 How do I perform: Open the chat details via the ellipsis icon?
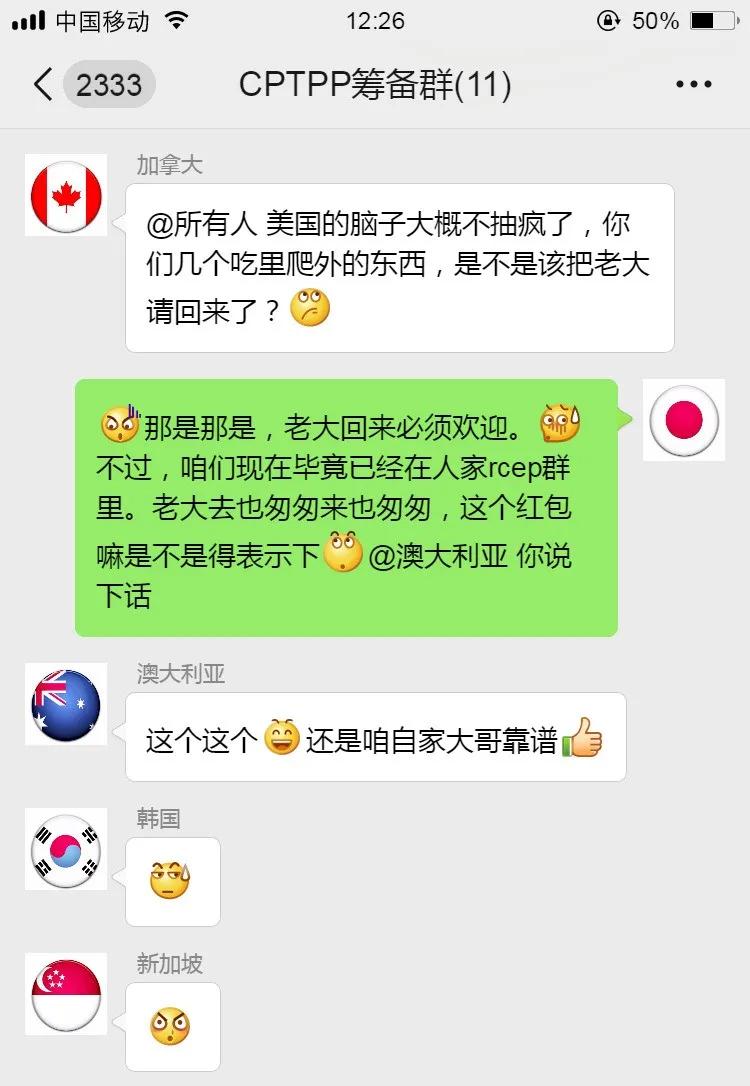(692, 85)
